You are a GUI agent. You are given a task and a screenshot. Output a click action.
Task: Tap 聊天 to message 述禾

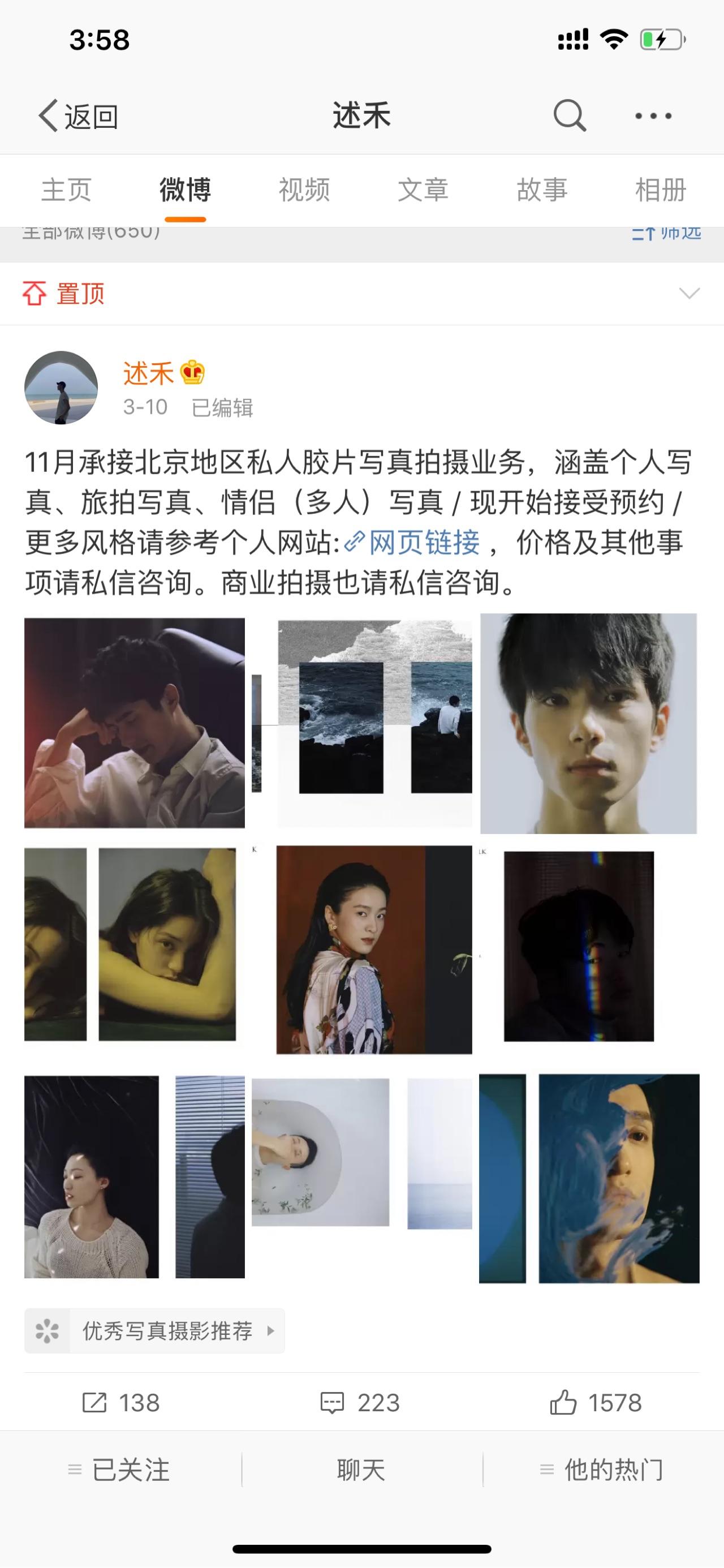pyautogui.click(x=361, y=1470)
